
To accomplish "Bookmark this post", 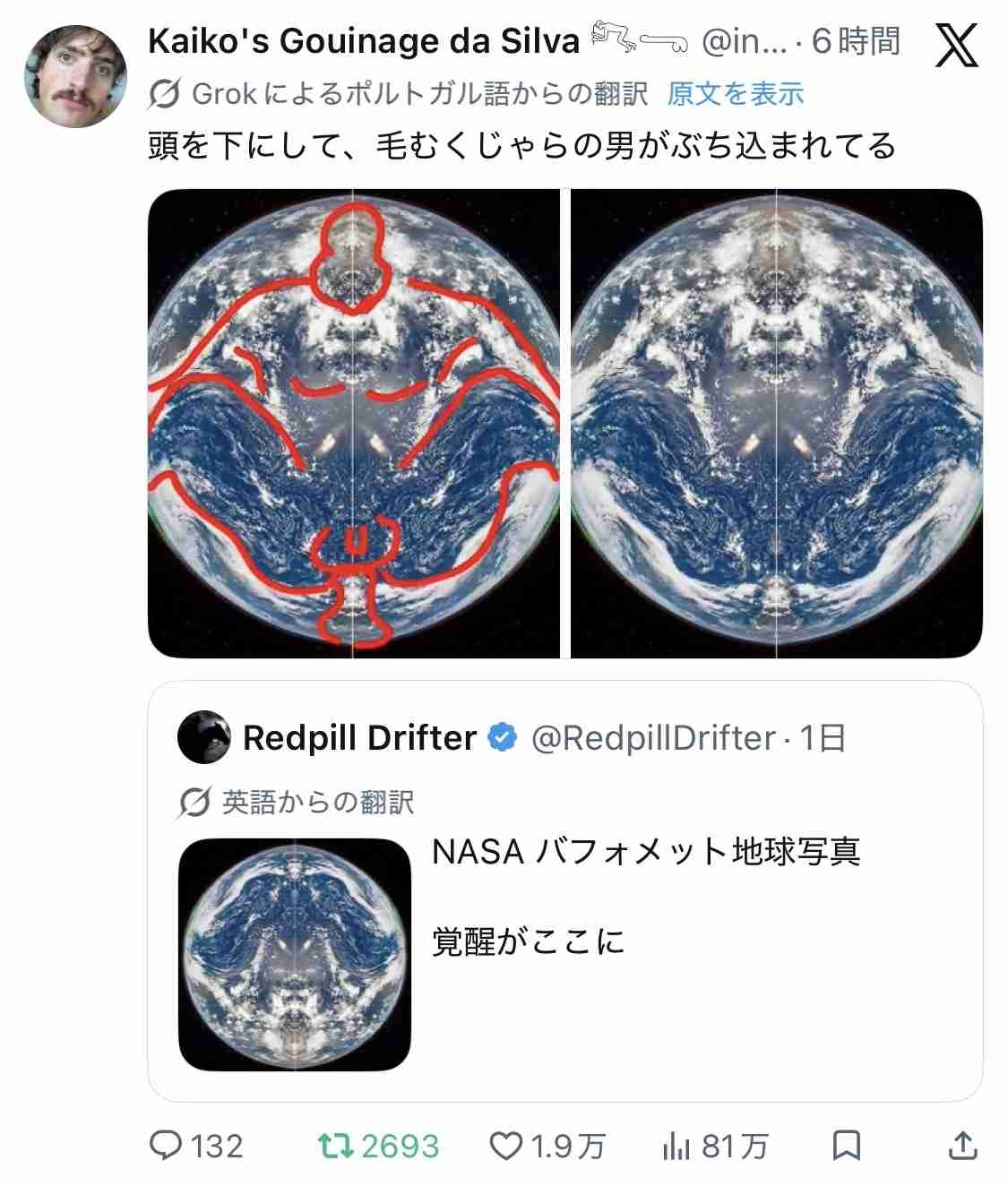I will click(x=847, y=1145).
